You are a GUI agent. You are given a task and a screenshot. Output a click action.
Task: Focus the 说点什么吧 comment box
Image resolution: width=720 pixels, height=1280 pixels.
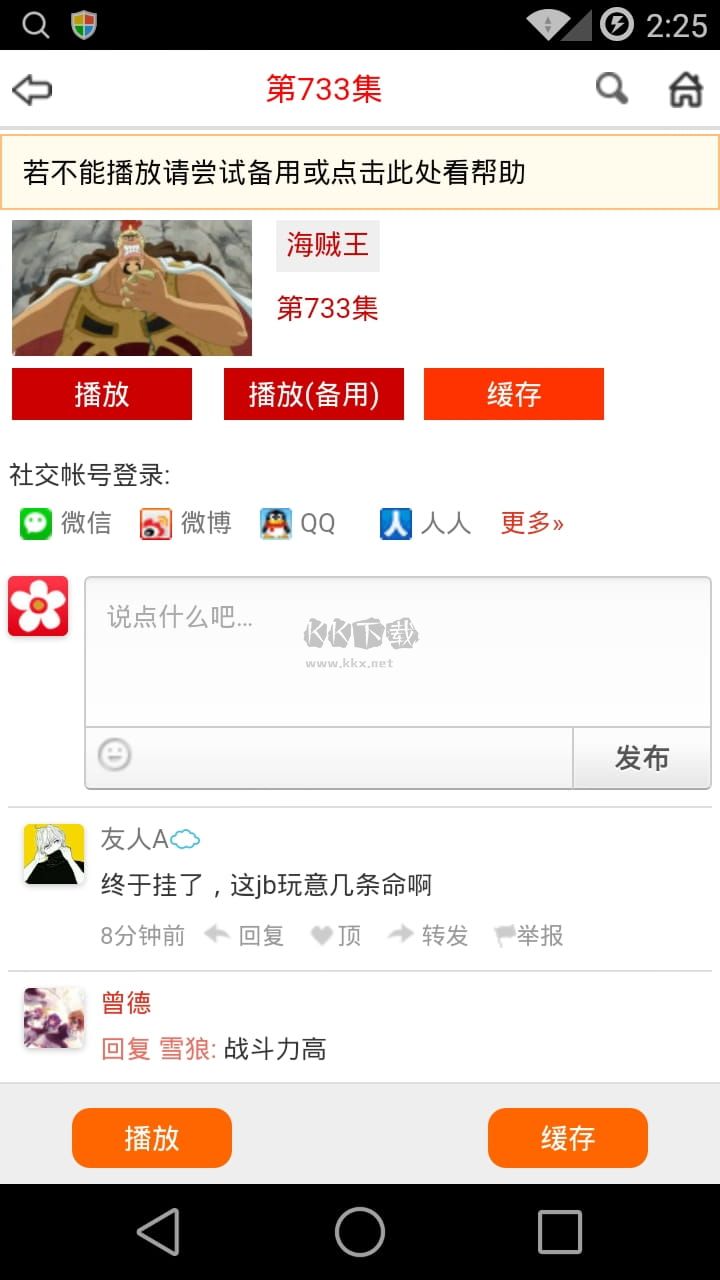pyautogui.click(x=398, y=652)
